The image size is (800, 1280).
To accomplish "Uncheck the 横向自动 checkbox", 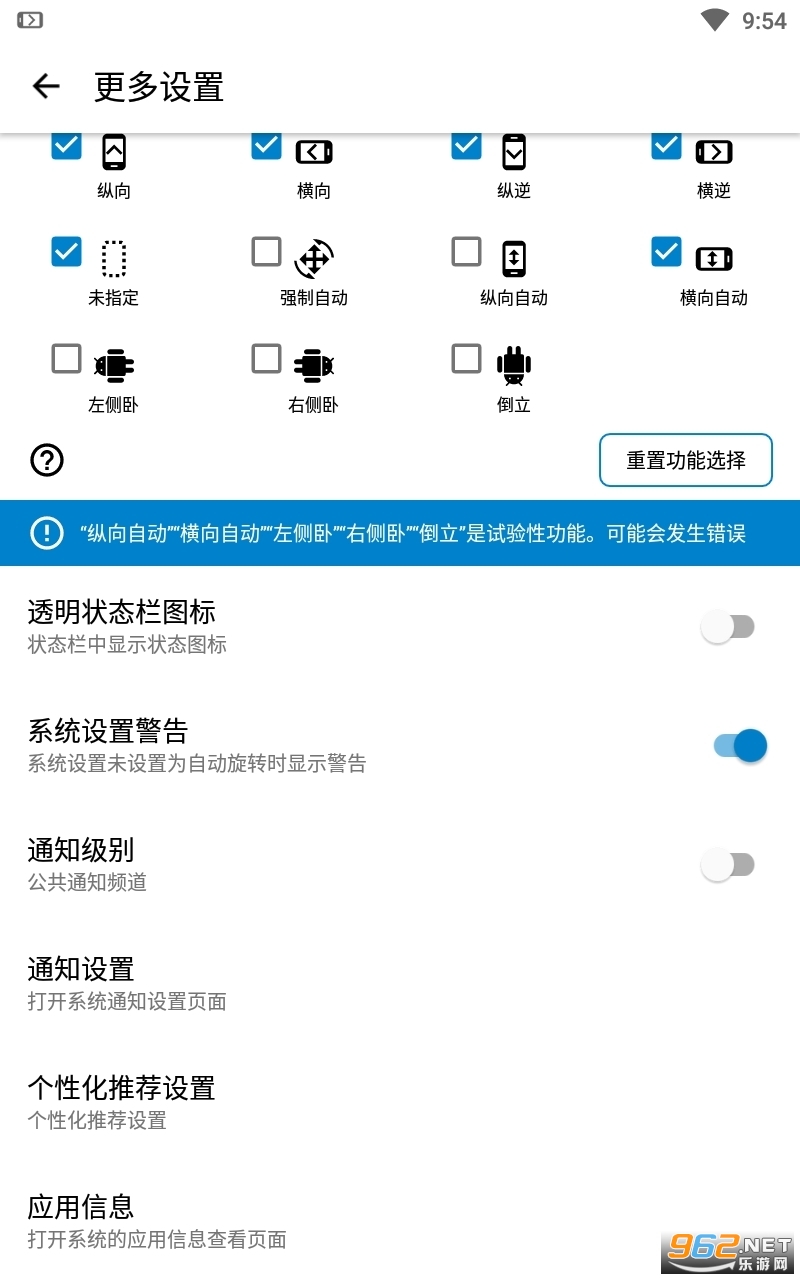I will 666,251.
